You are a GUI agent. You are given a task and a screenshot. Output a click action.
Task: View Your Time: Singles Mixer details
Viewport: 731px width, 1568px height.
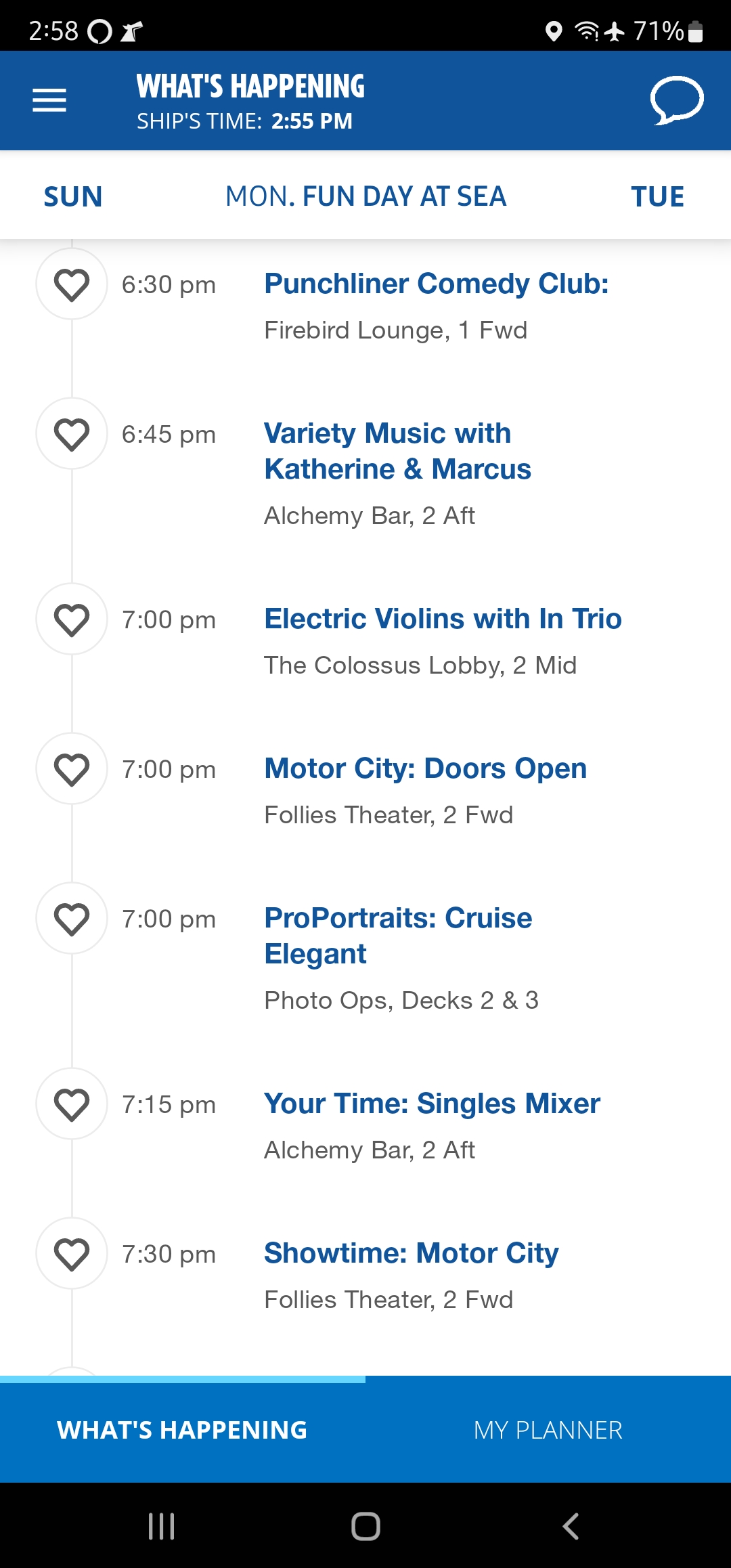pos(432,1104)
